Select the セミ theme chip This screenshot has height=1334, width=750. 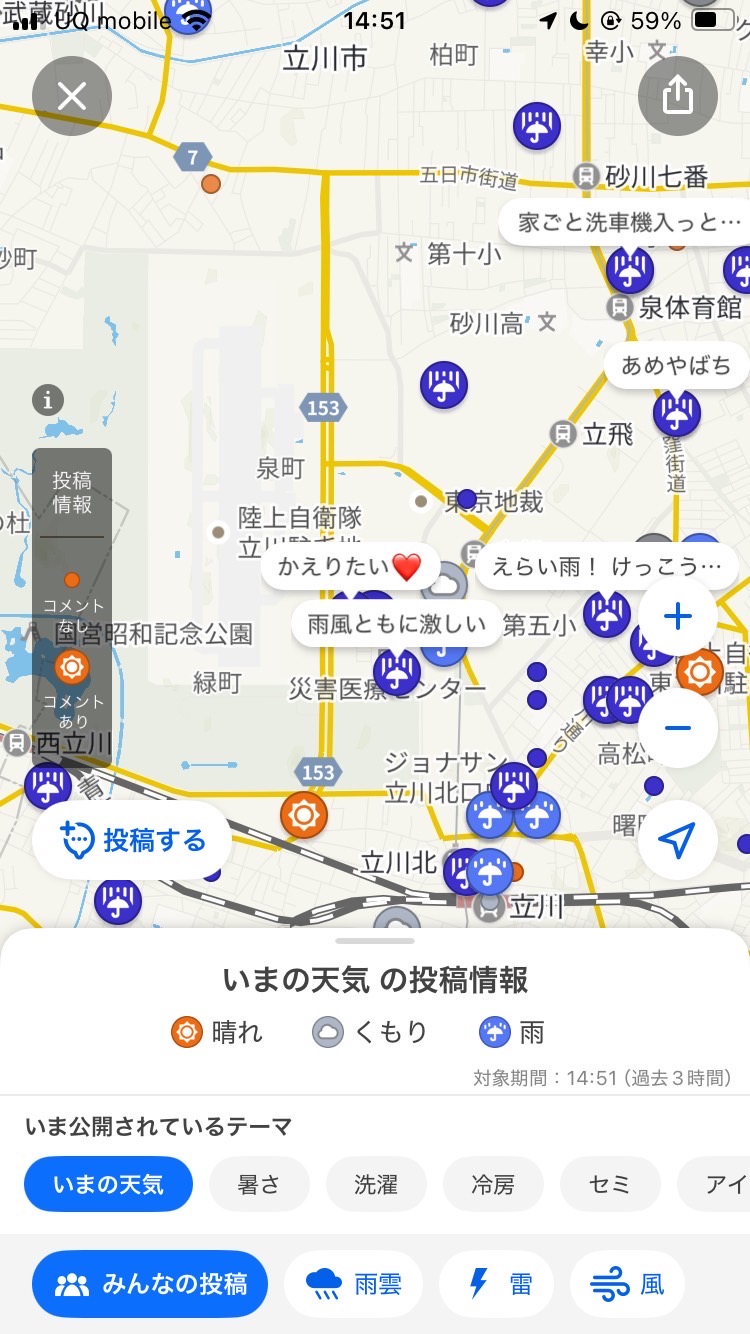609,1185
